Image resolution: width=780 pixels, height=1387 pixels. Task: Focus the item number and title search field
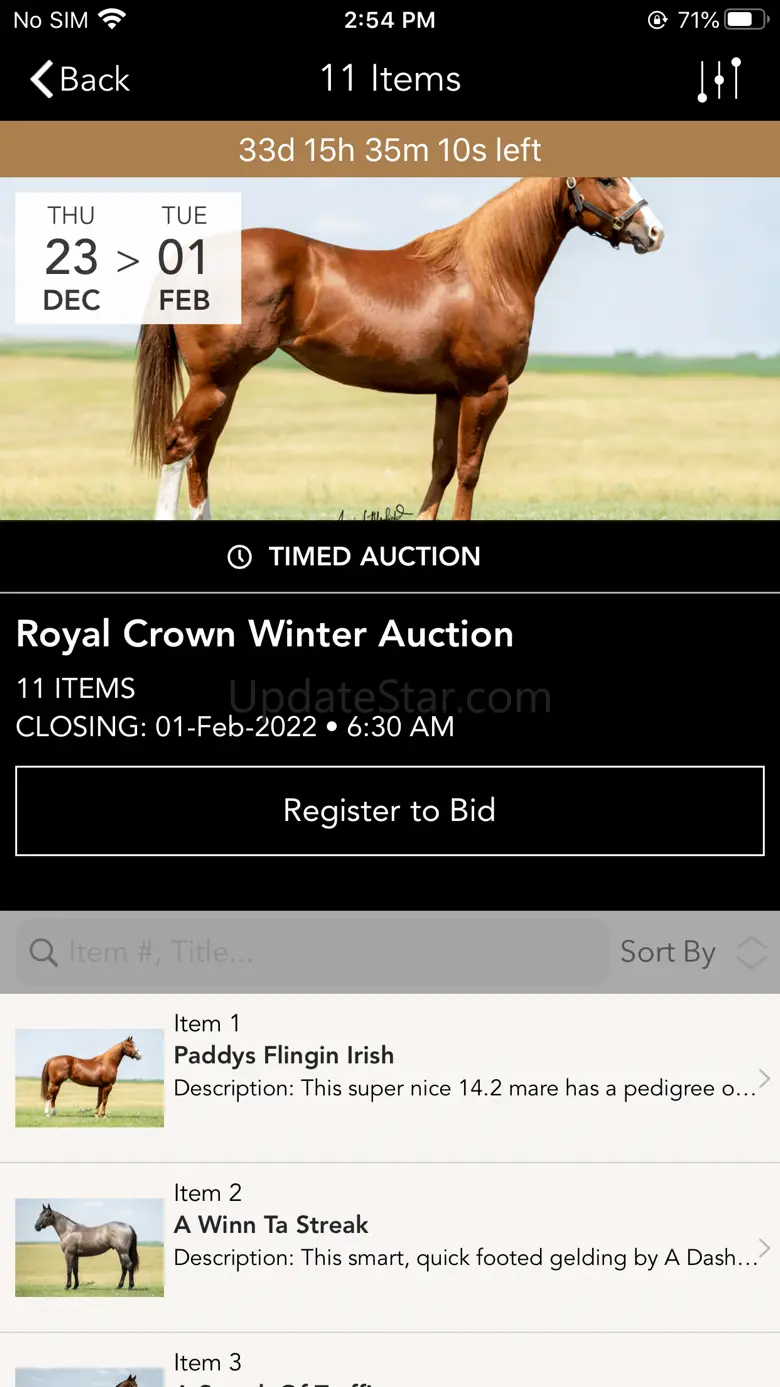312,952
